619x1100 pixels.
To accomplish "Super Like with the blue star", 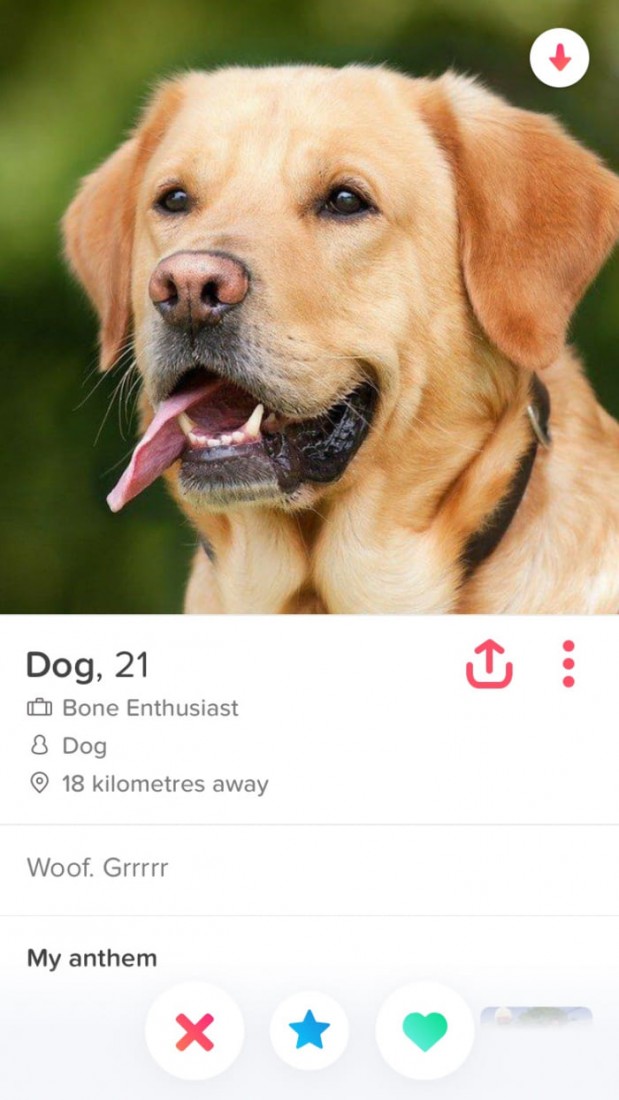I will click(x=309, y=1031).
